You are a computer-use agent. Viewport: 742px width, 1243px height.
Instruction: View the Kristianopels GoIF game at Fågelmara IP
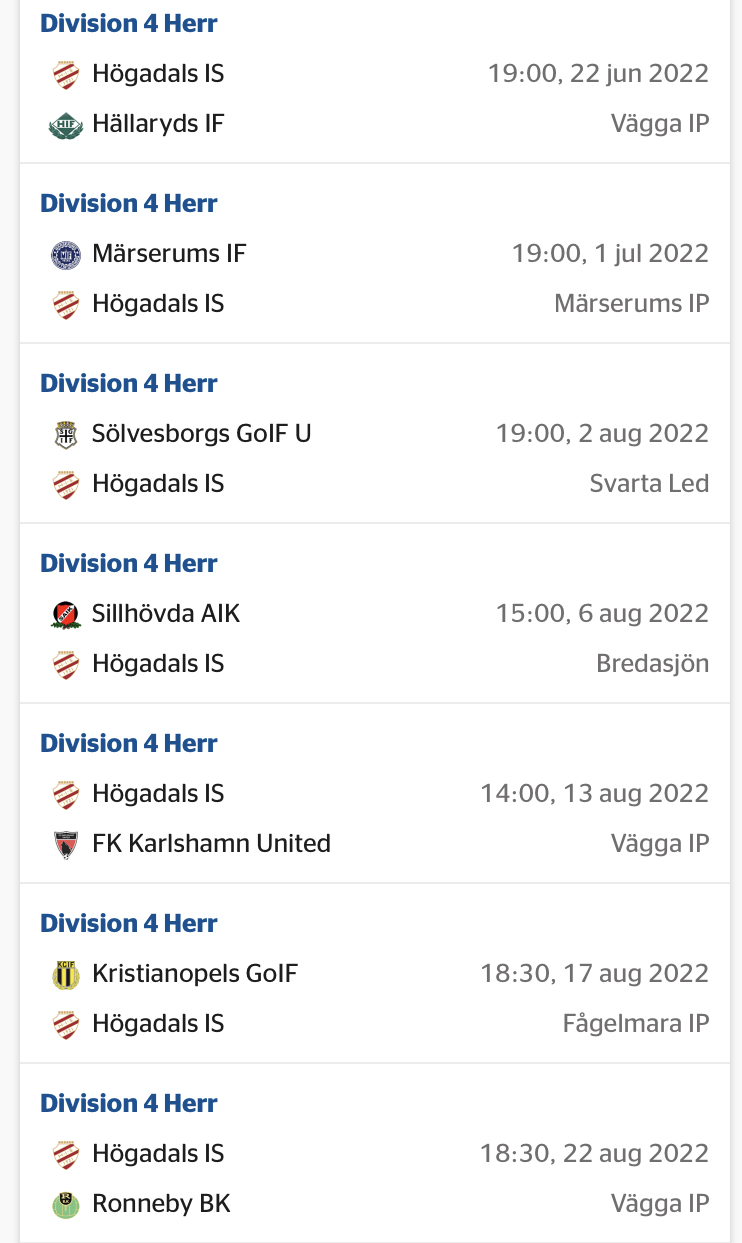tap(374, 973)
